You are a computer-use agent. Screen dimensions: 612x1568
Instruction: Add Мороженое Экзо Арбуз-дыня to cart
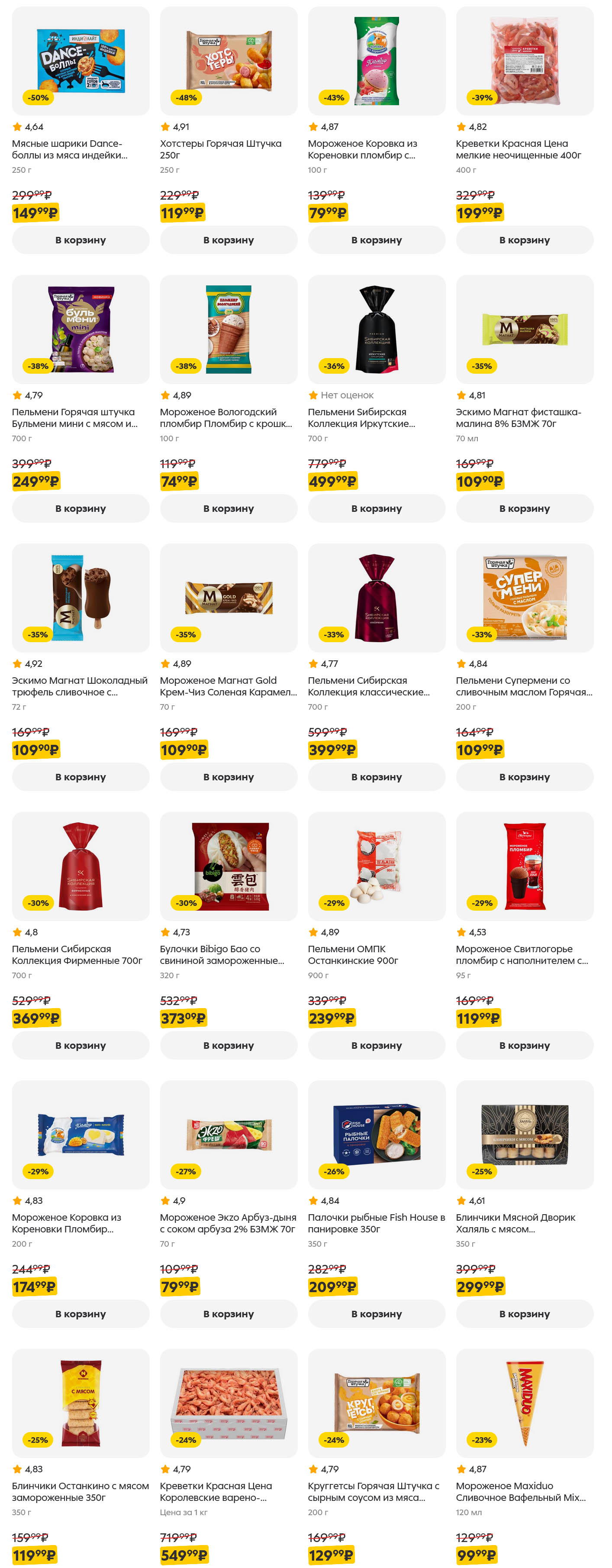228,1313
